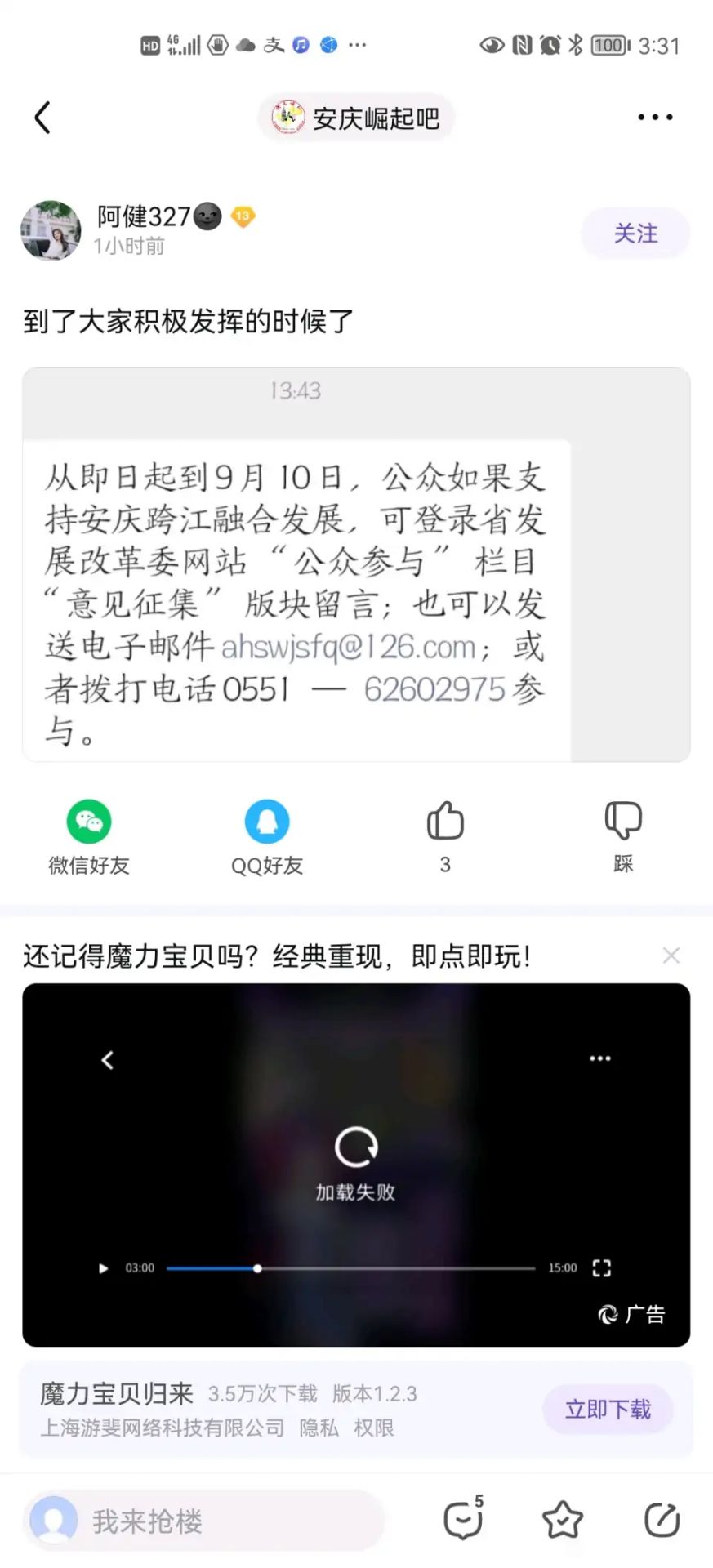
Task: Open 阿健327's profile avatar
Action: 51,231
